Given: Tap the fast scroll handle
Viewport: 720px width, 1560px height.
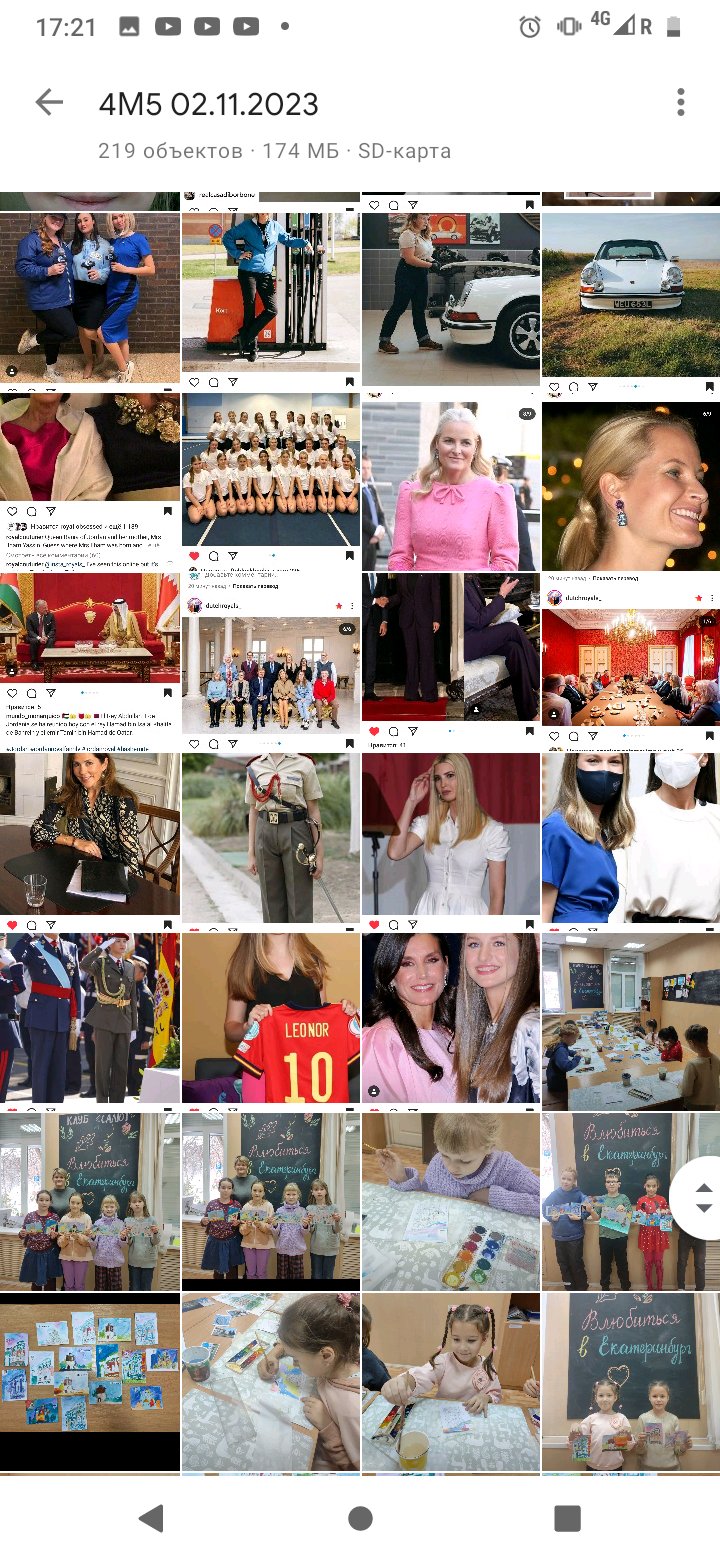Looking at the screenshot, I should (702, 1197).
